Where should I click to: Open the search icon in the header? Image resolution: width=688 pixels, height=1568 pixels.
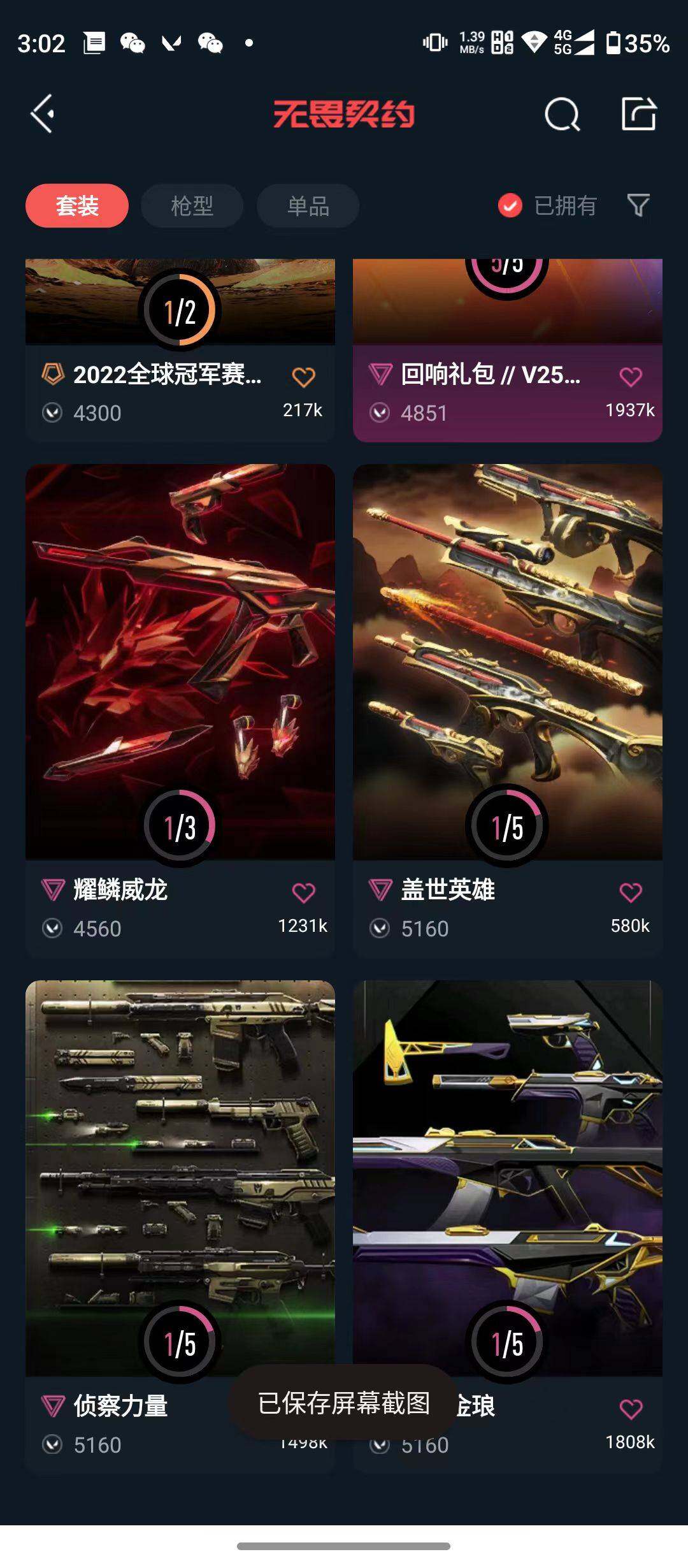[562, 115]
